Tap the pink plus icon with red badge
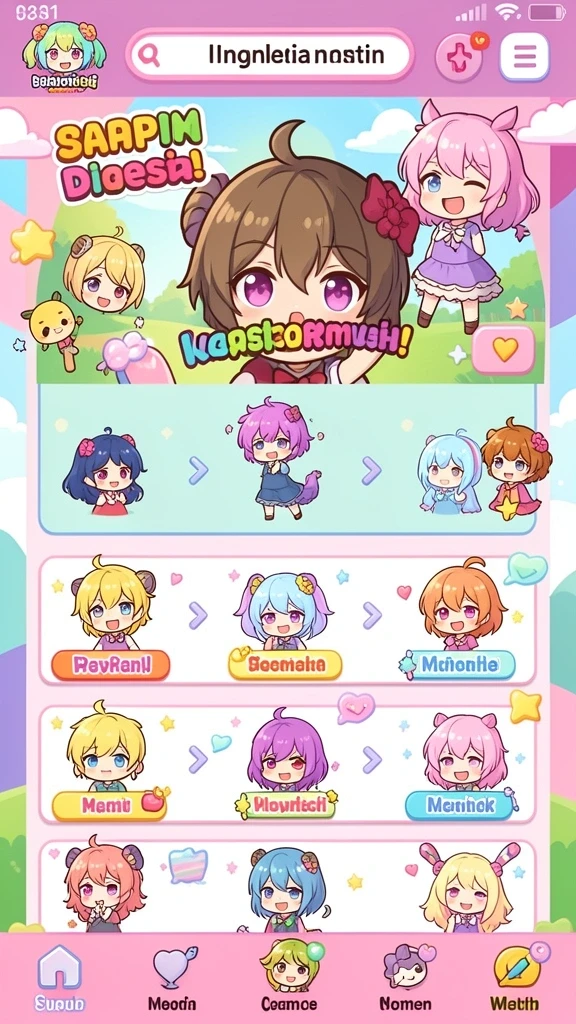Screen dimensions: 576x1024 [x=460, y=56]
